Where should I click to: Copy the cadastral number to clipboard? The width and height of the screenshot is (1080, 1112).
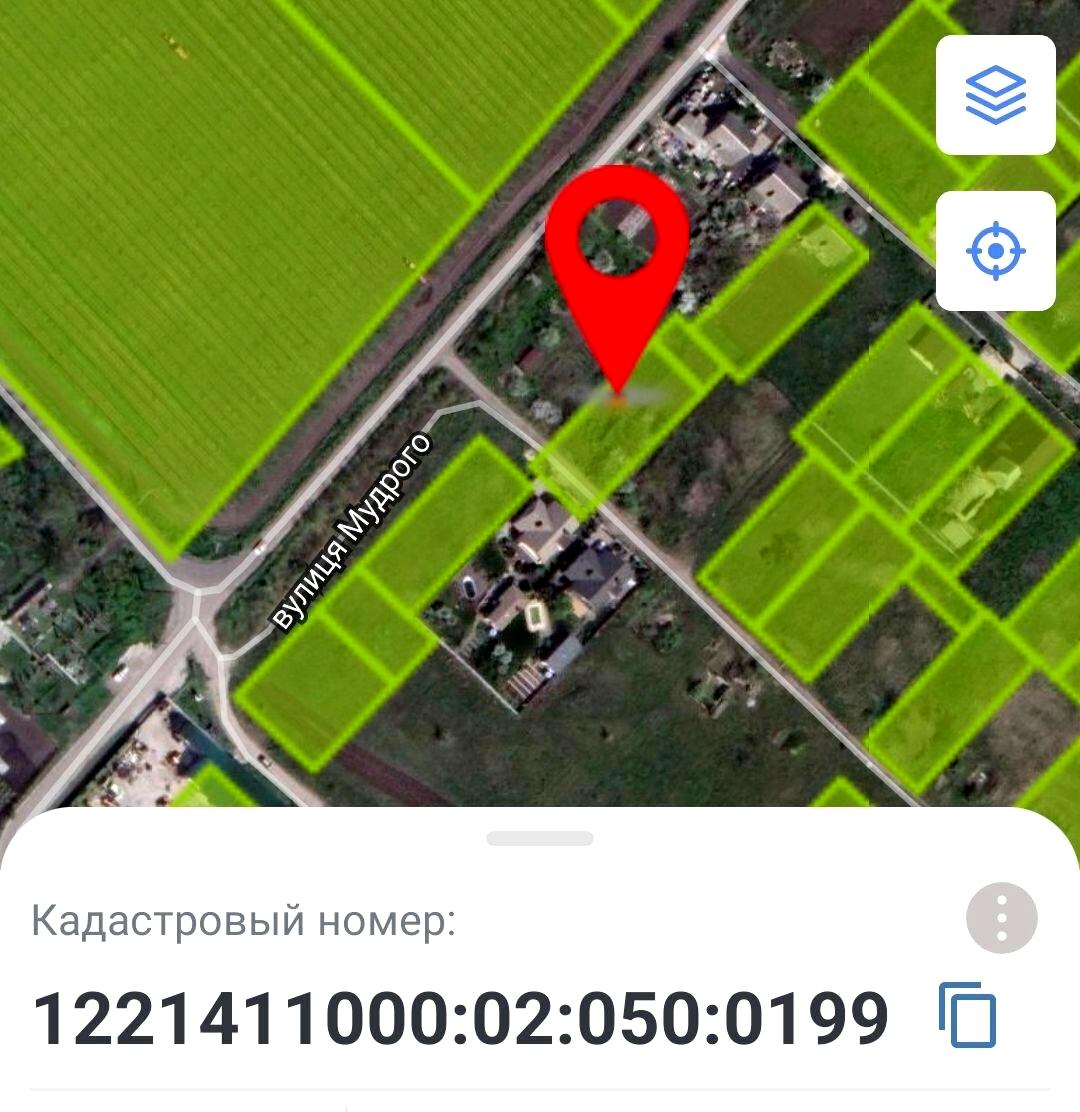(x=967, y=1016)
